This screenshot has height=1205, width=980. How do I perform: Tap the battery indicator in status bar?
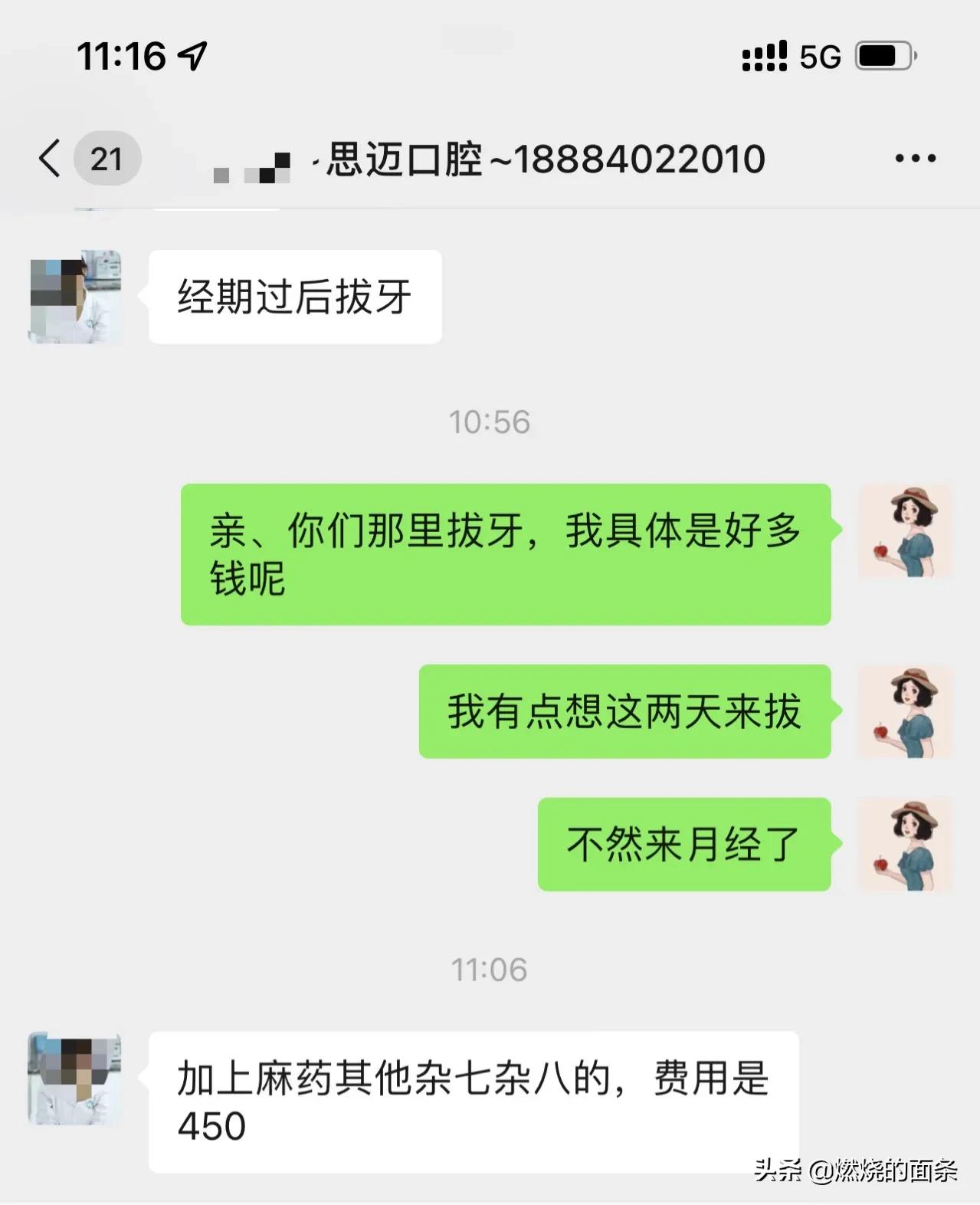click(x=883, y=55)
